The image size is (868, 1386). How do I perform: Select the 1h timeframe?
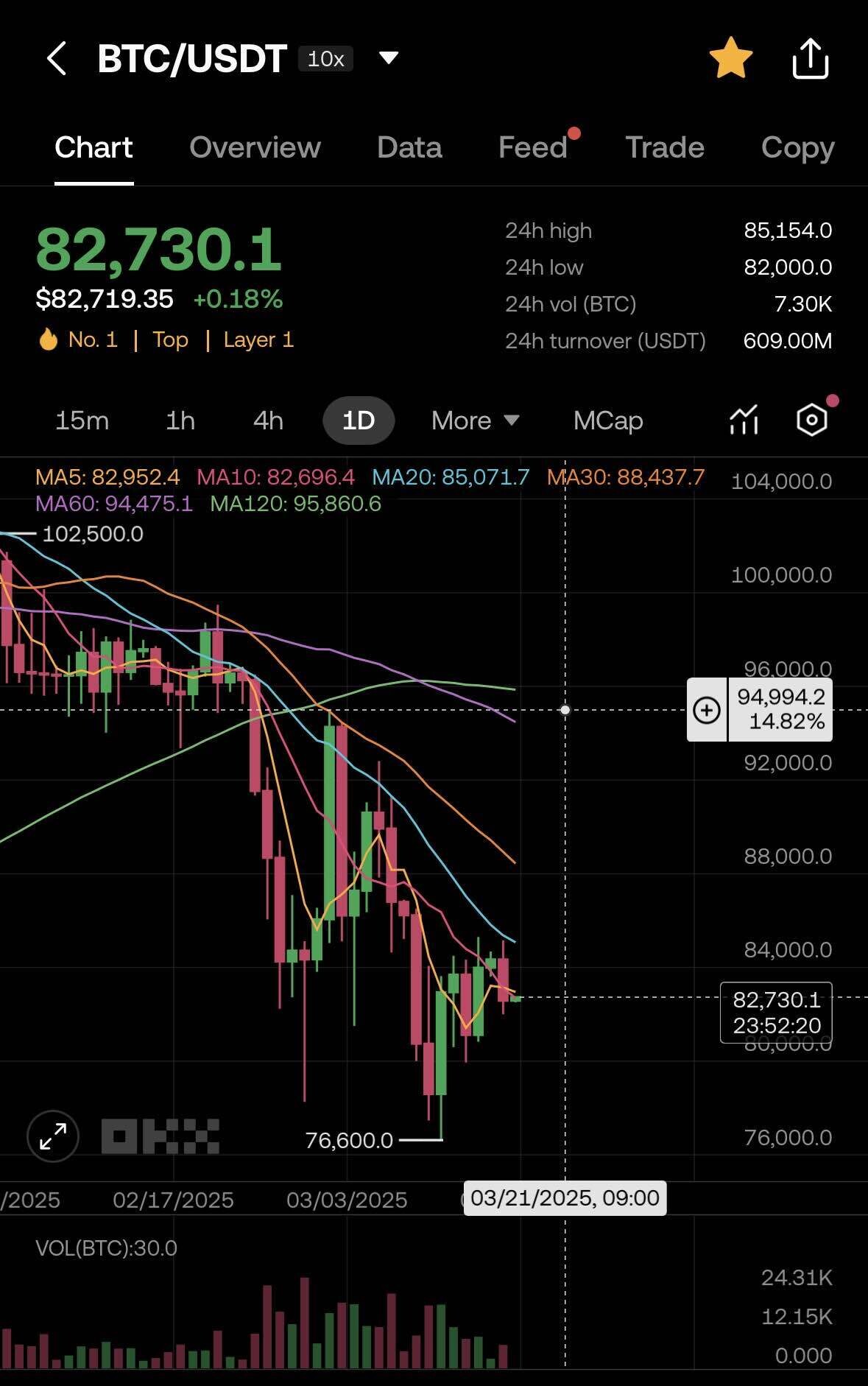180,421
